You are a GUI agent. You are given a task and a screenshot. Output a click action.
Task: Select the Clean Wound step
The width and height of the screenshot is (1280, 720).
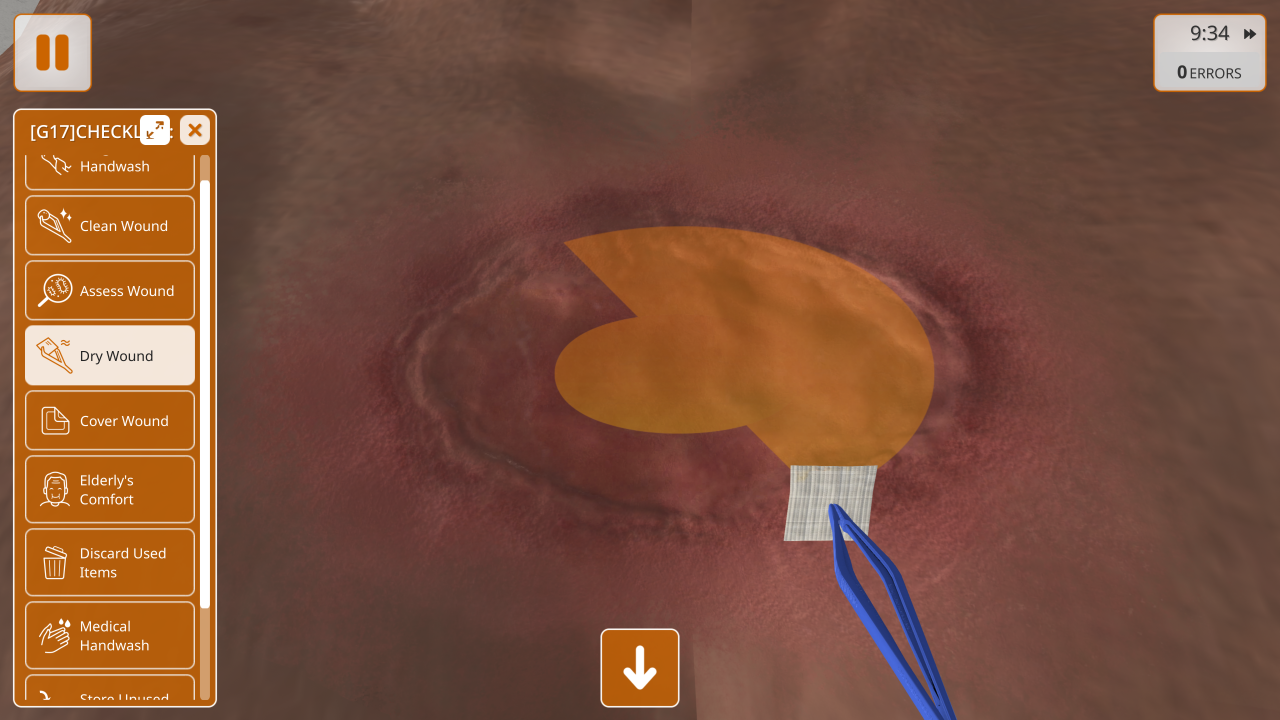coord(110,226)
